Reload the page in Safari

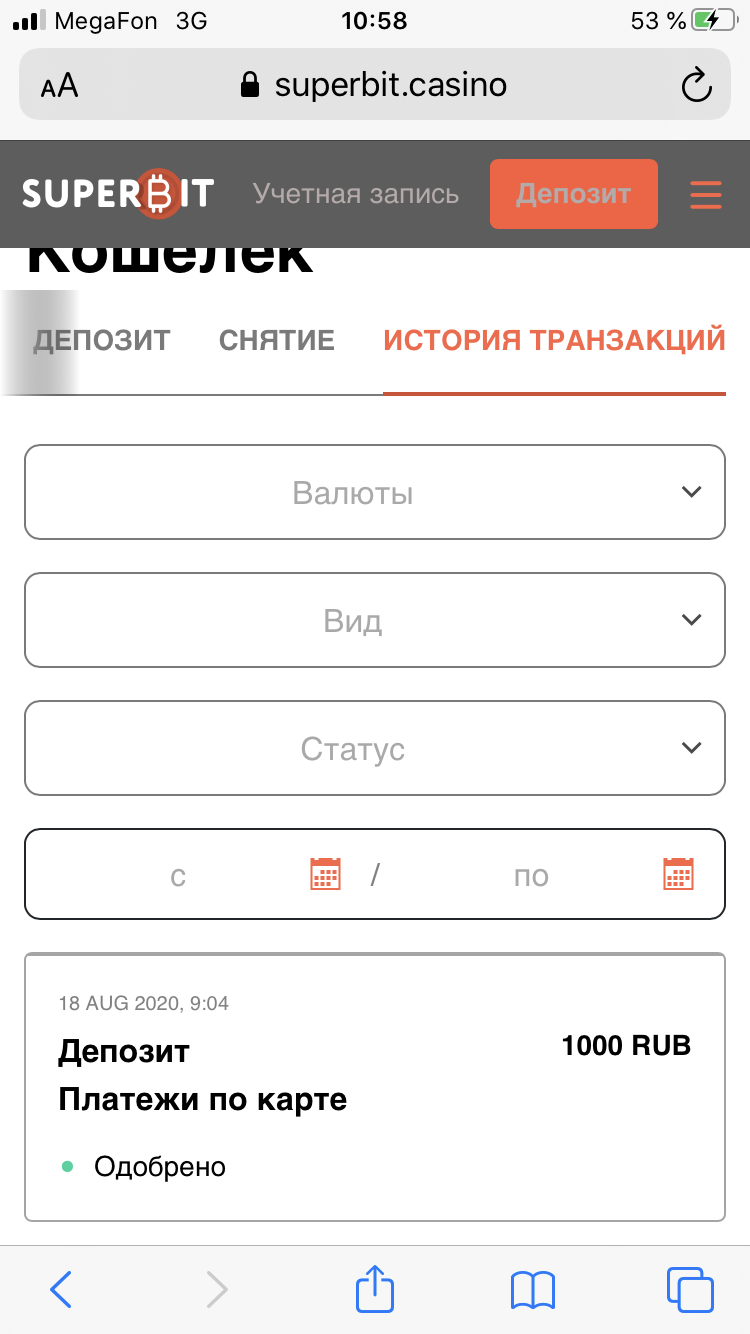pyautogui.click(x=696, y=85)
